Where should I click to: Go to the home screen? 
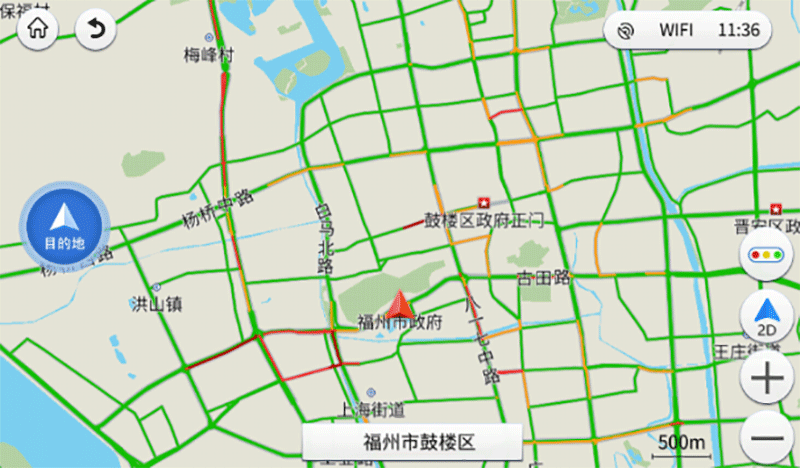38,30
